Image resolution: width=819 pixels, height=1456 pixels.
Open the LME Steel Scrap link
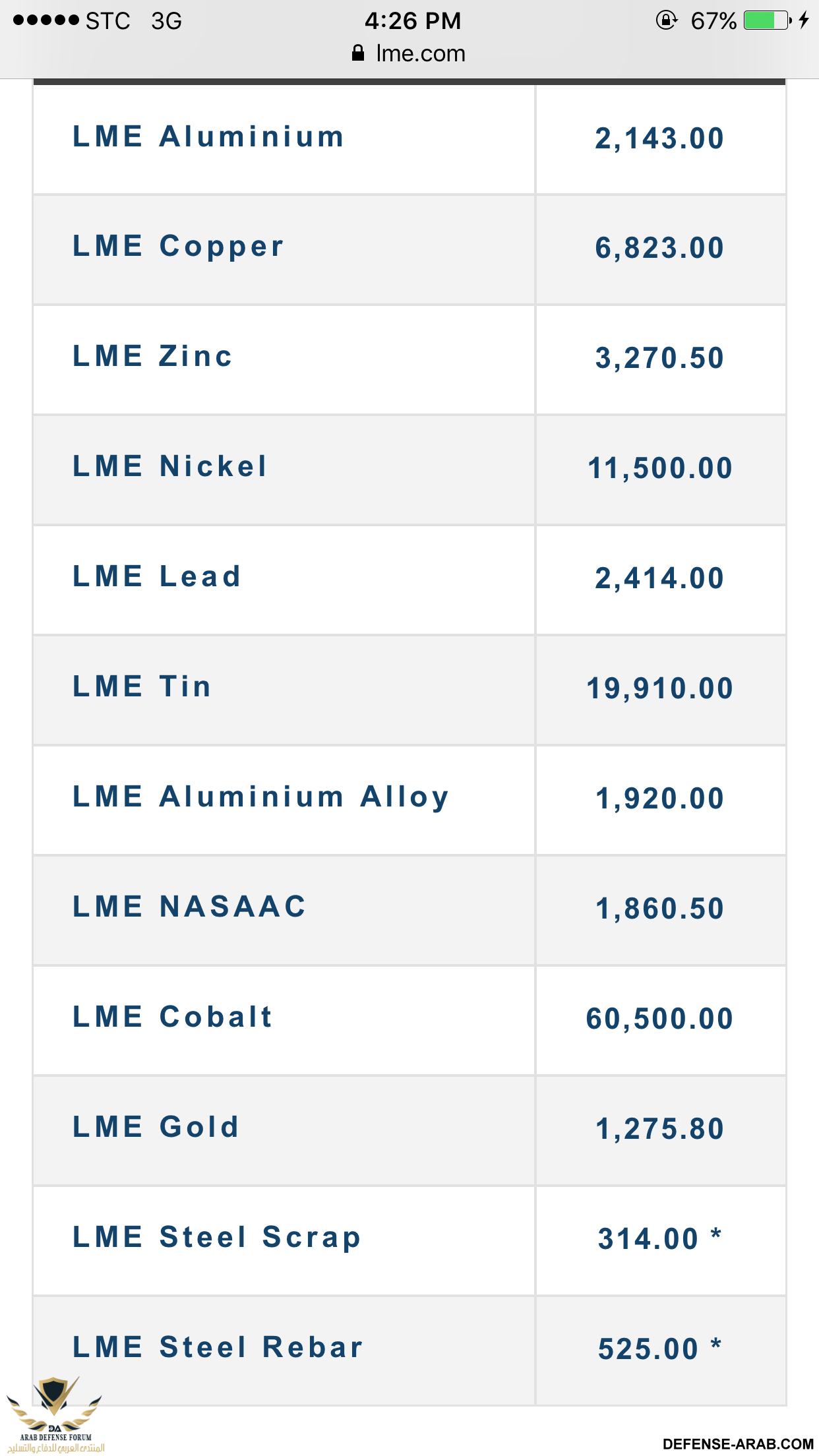click(x=217, y=1237)
